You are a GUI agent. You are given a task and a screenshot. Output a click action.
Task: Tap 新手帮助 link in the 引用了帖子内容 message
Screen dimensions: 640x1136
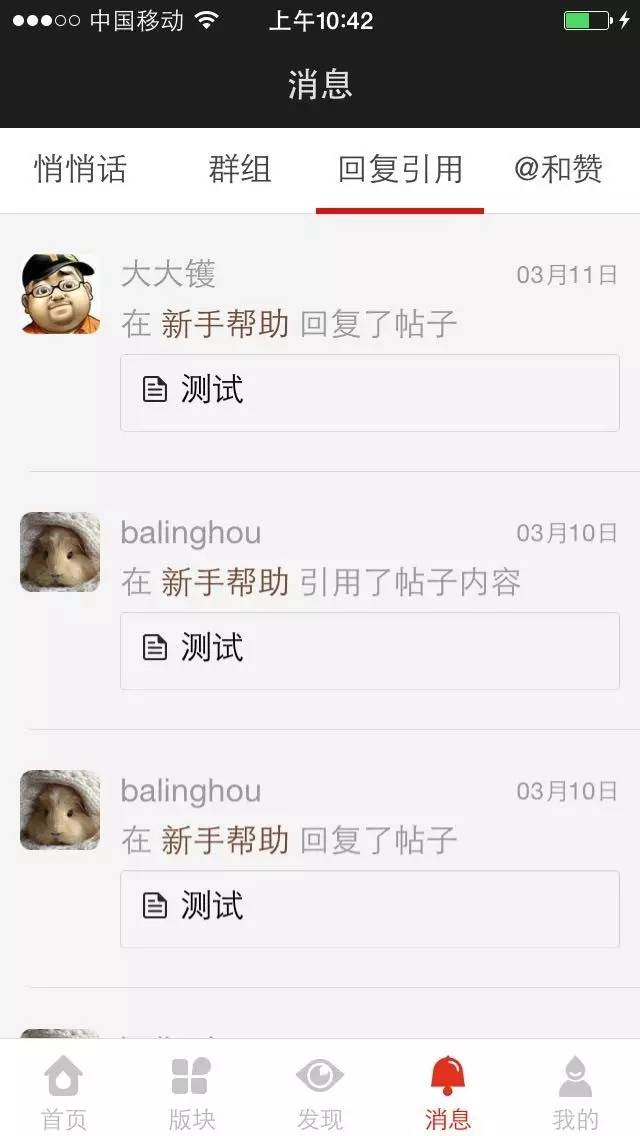click(x=225, y=582)
